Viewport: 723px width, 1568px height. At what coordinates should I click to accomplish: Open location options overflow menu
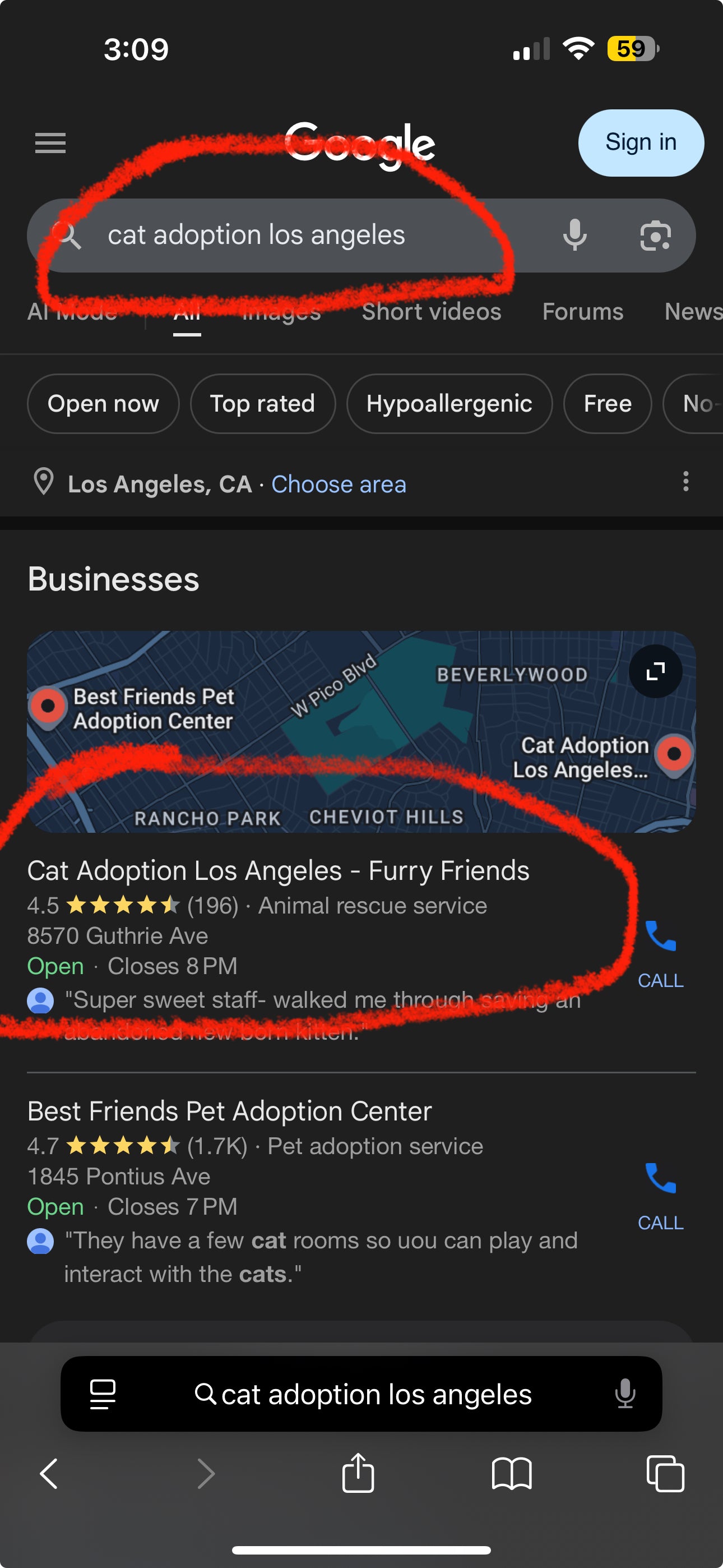coord(685,482)
